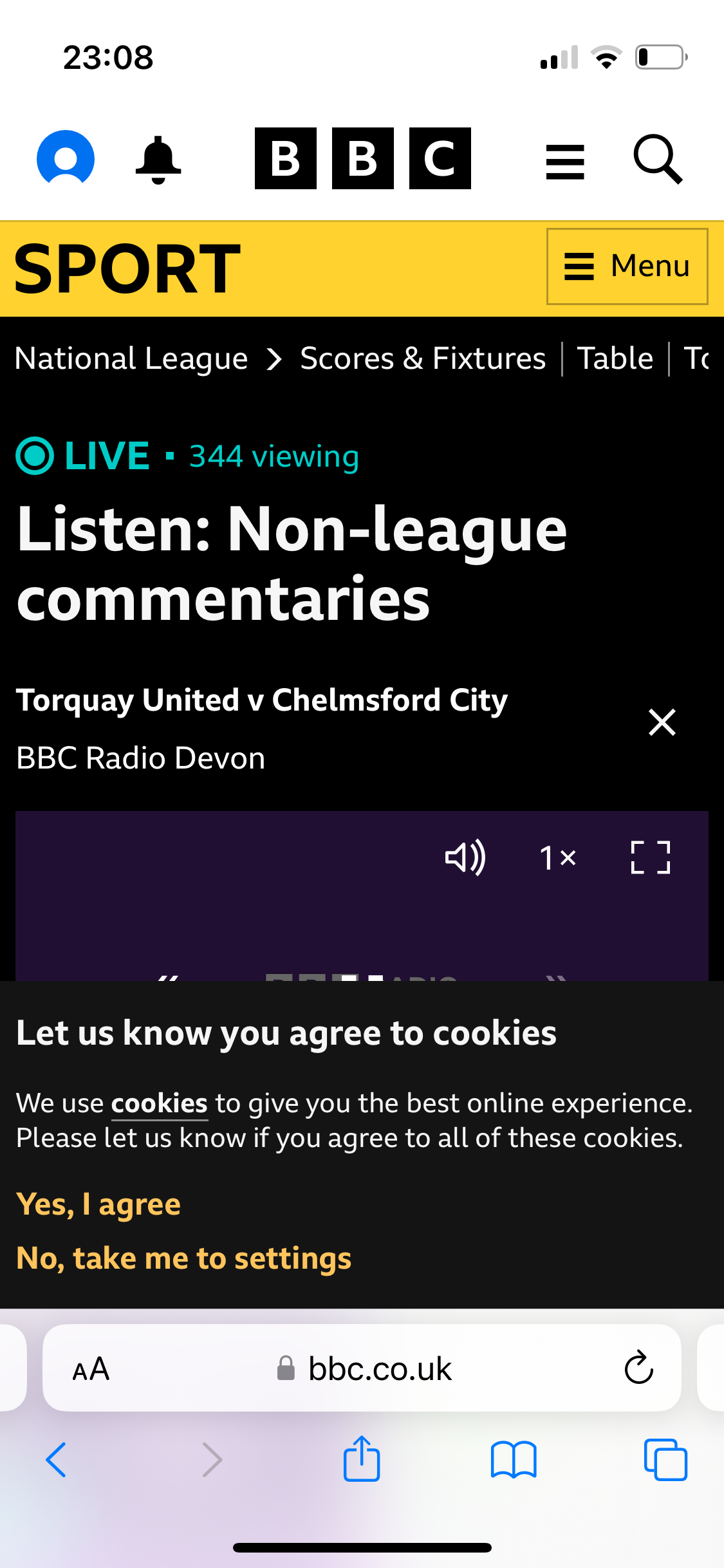This screenshot has width=724, height=1568.
Task: Open the notifications bell
Action: pyautogui.click(x=158, y=160)
